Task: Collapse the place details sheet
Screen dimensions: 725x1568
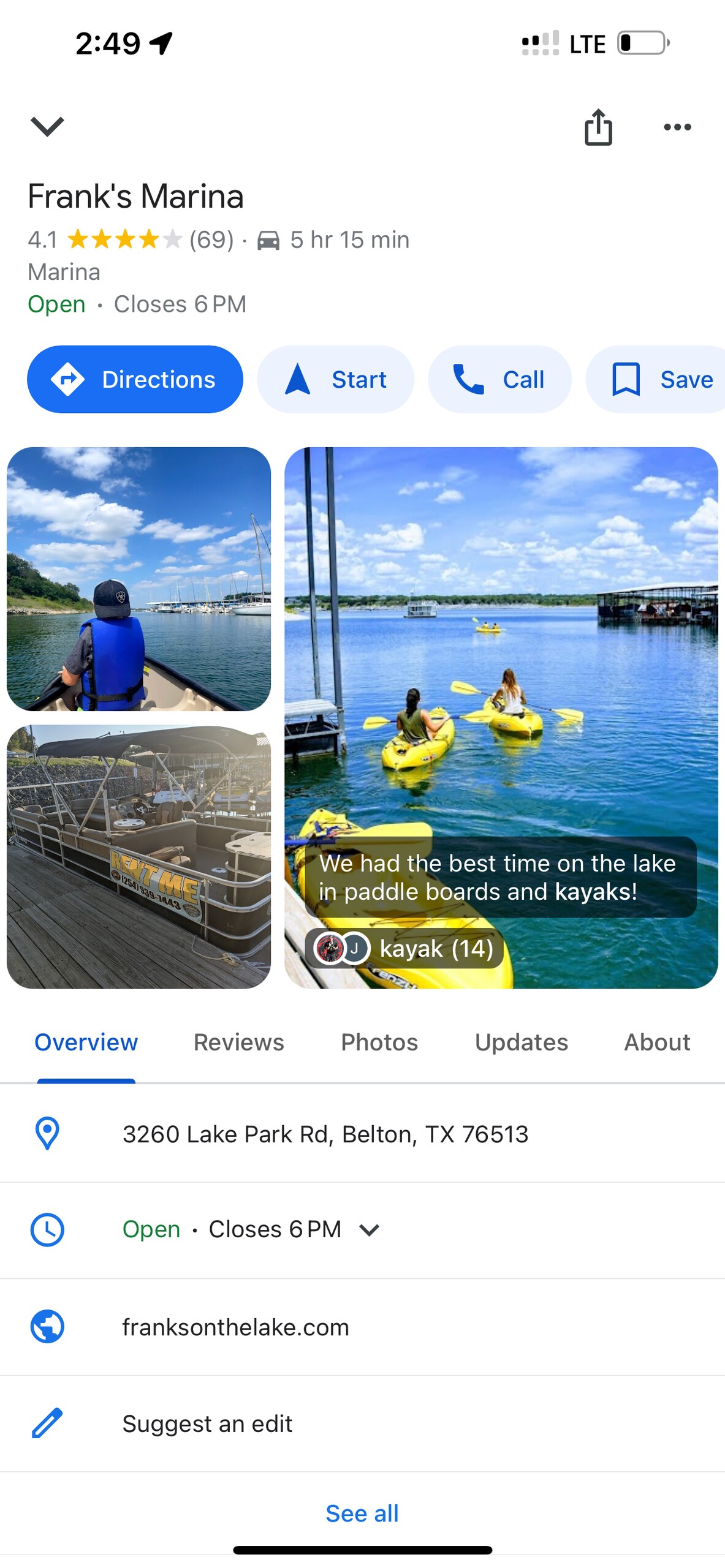Action: [47, 127]
